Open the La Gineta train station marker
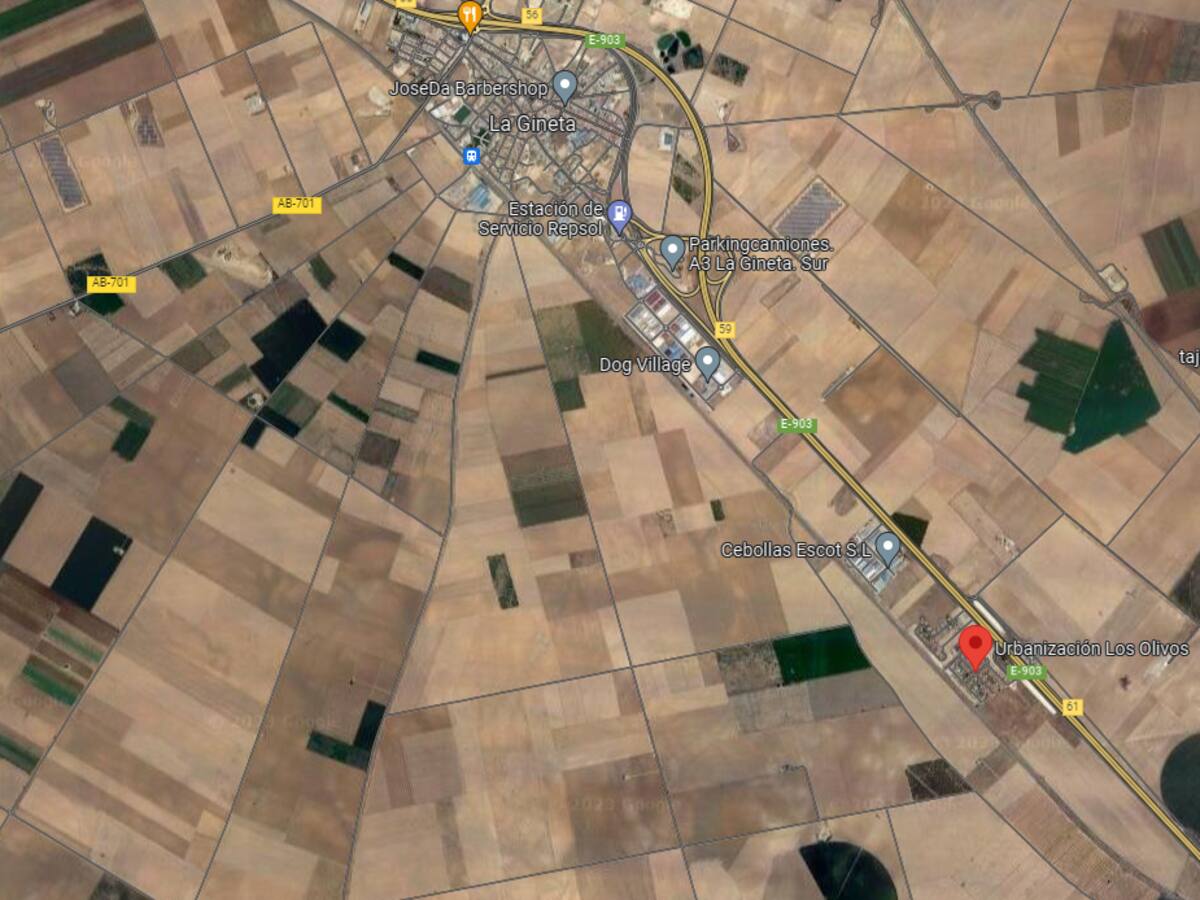The height and width of the screenshot is (900, 1200). pyautogui.click(x=471, y=156)
